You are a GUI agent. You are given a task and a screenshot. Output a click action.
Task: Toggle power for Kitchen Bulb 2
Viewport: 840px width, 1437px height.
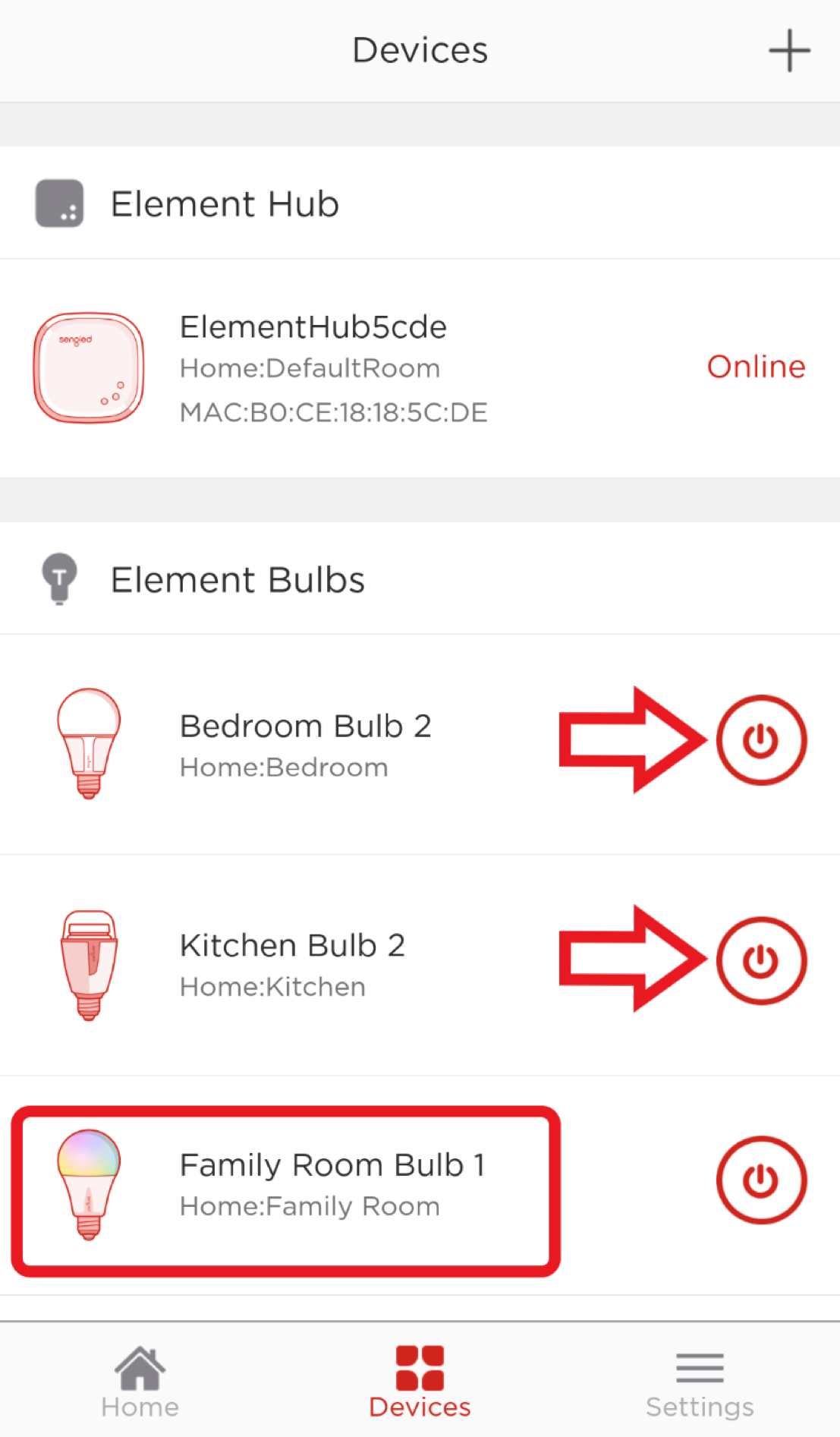pyautogui.click(x=761, y=960)
